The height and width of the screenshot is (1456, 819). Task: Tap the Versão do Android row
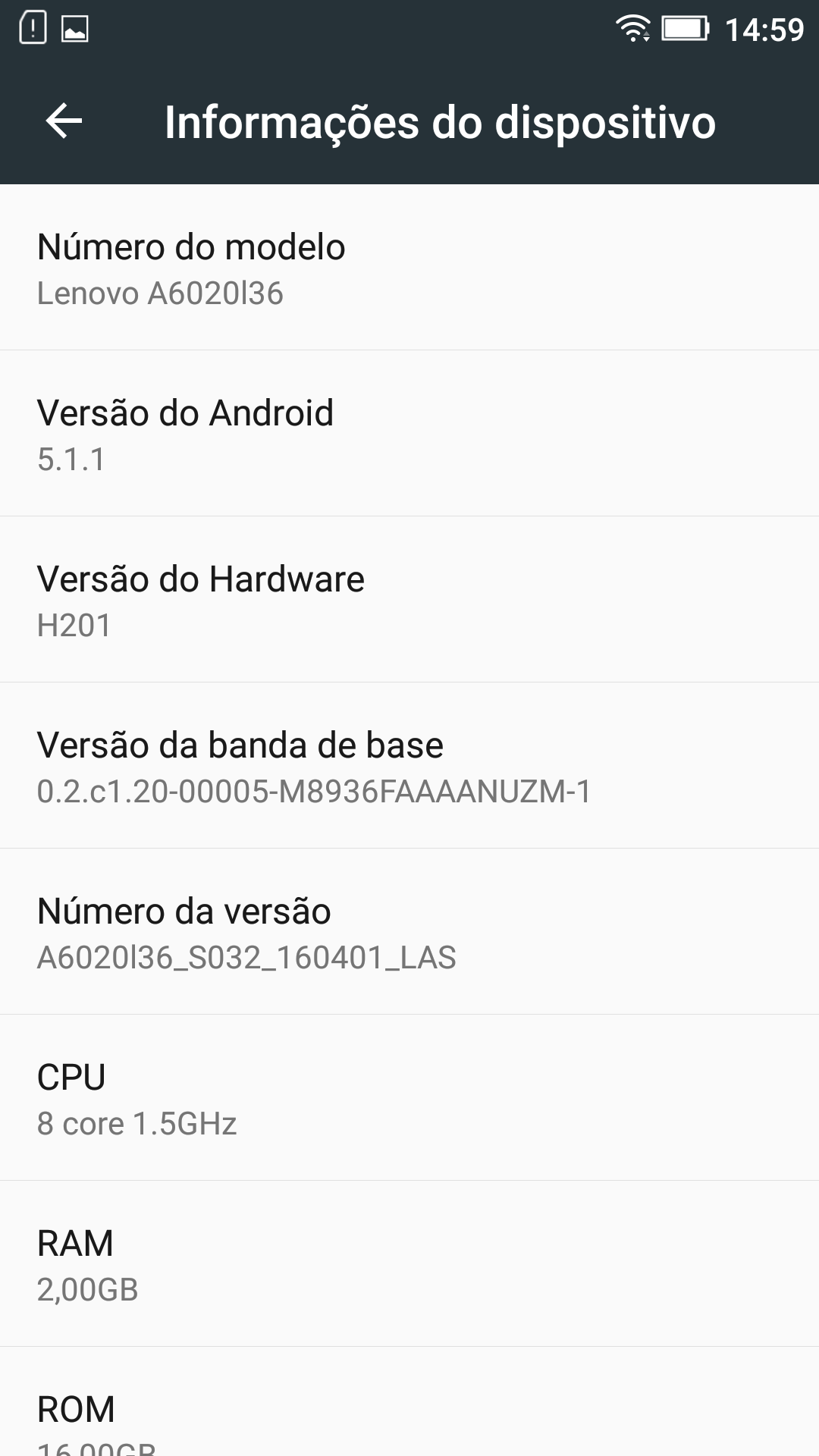[x=409, y=434]
